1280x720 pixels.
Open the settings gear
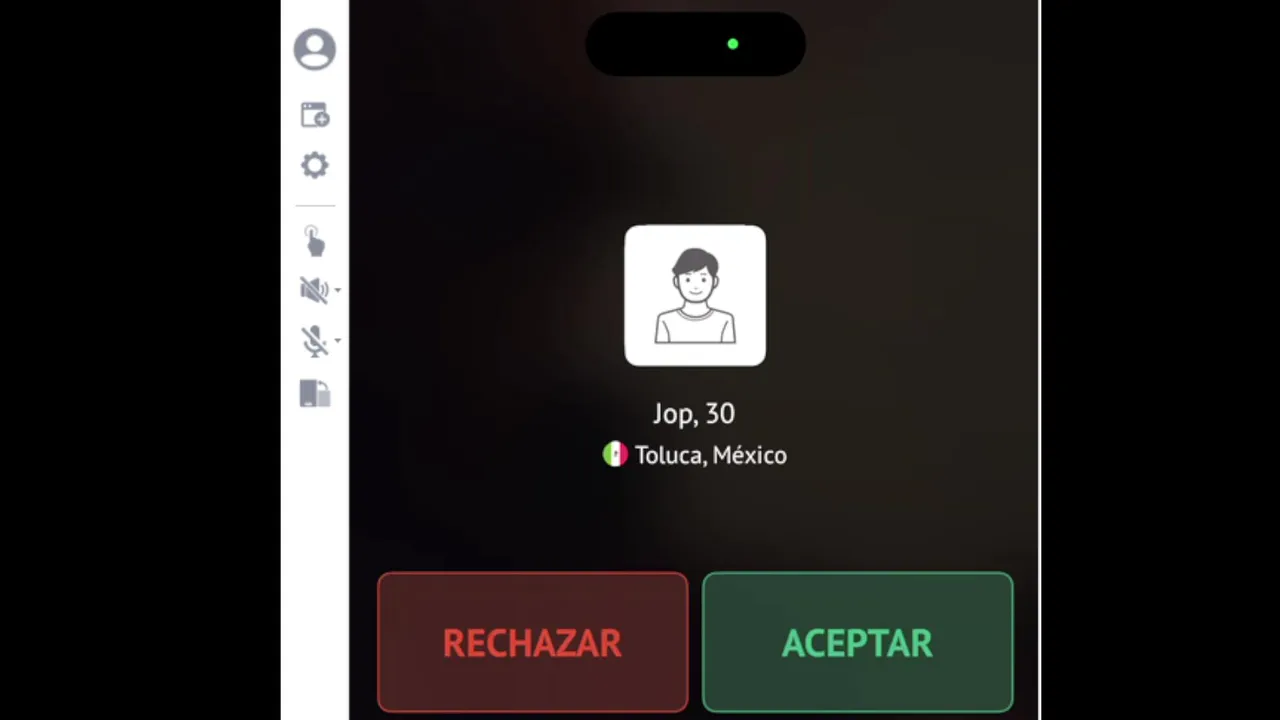314,165
